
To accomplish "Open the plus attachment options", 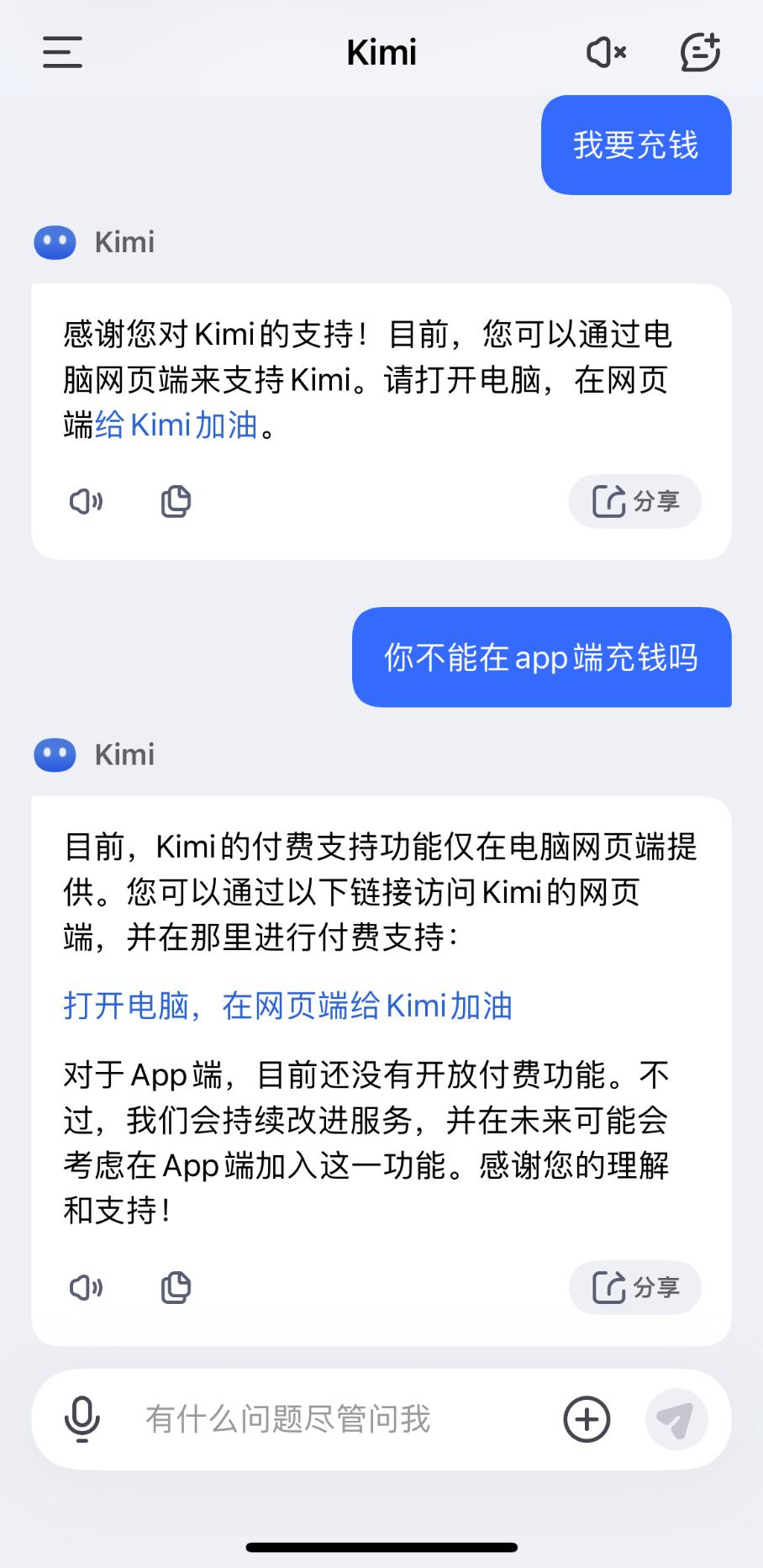I will [587, 1419].
